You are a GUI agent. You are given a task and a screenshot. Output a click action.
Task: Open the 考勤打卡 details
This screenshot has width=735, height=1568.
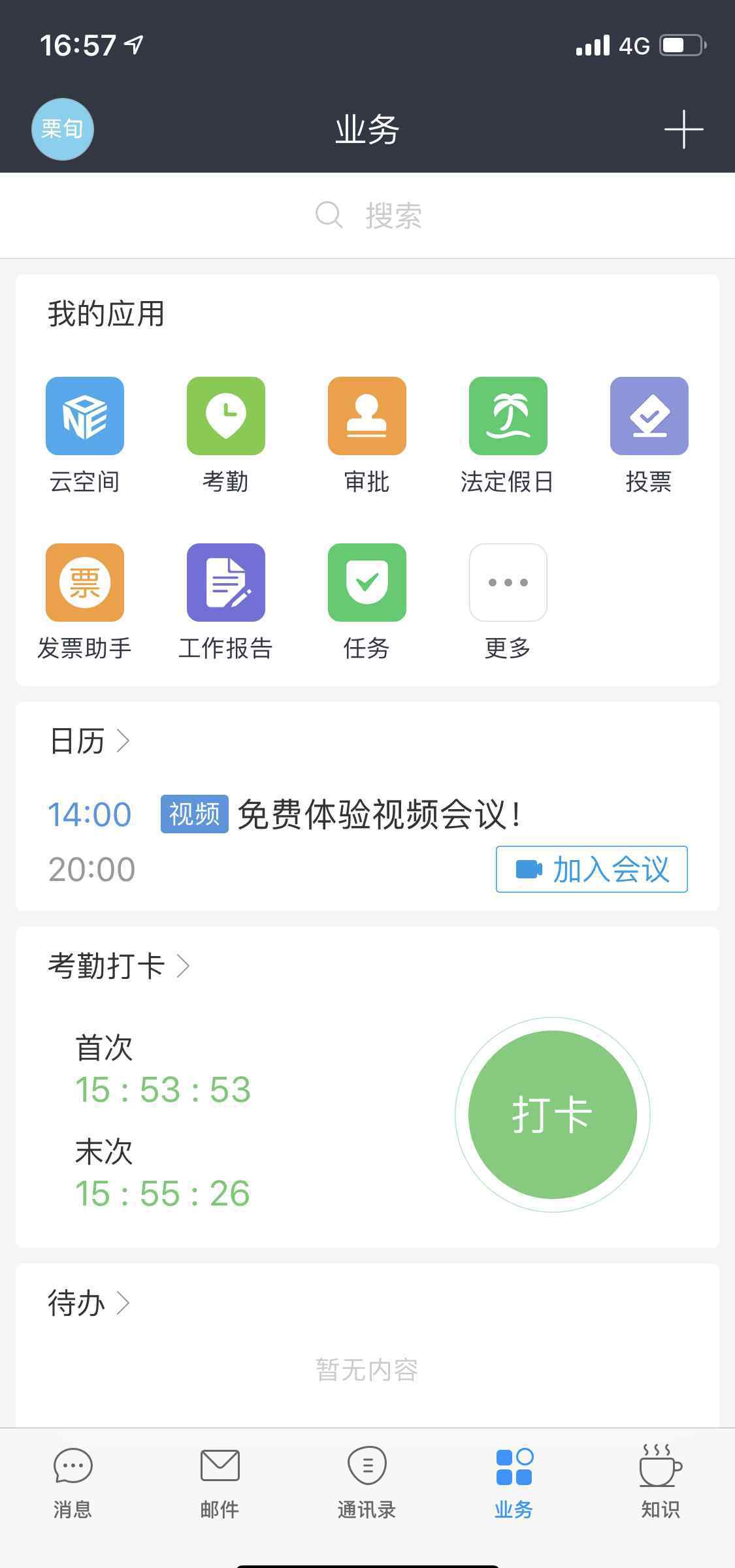pyautogui.click(x=119, y=967)
